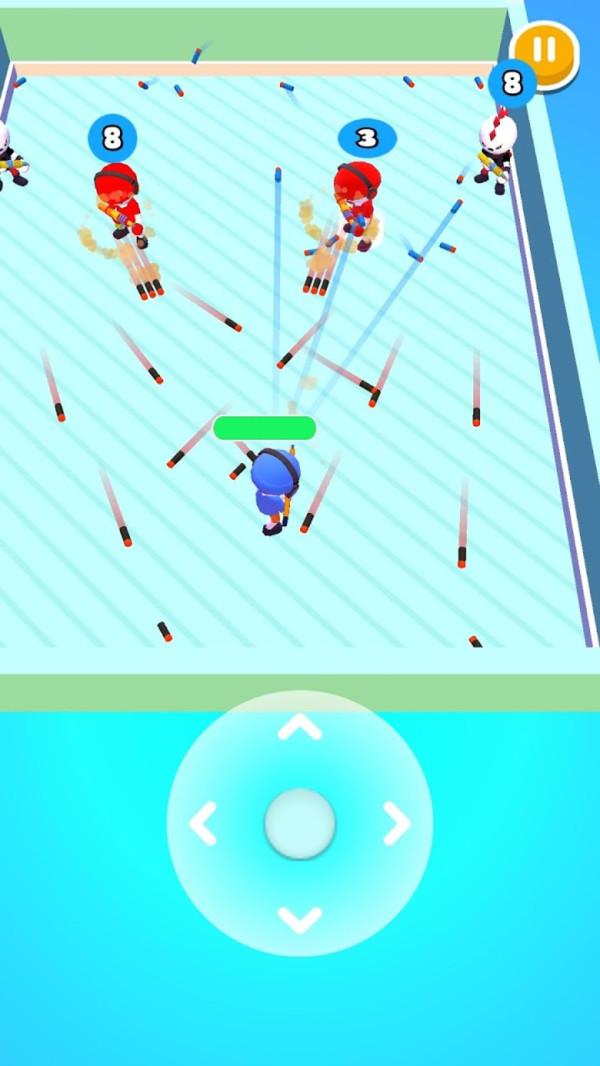Tap the joystick's left arrow
Image resolution: width=600 pixels, height=1066 pixels.
(x=204, y=823)
